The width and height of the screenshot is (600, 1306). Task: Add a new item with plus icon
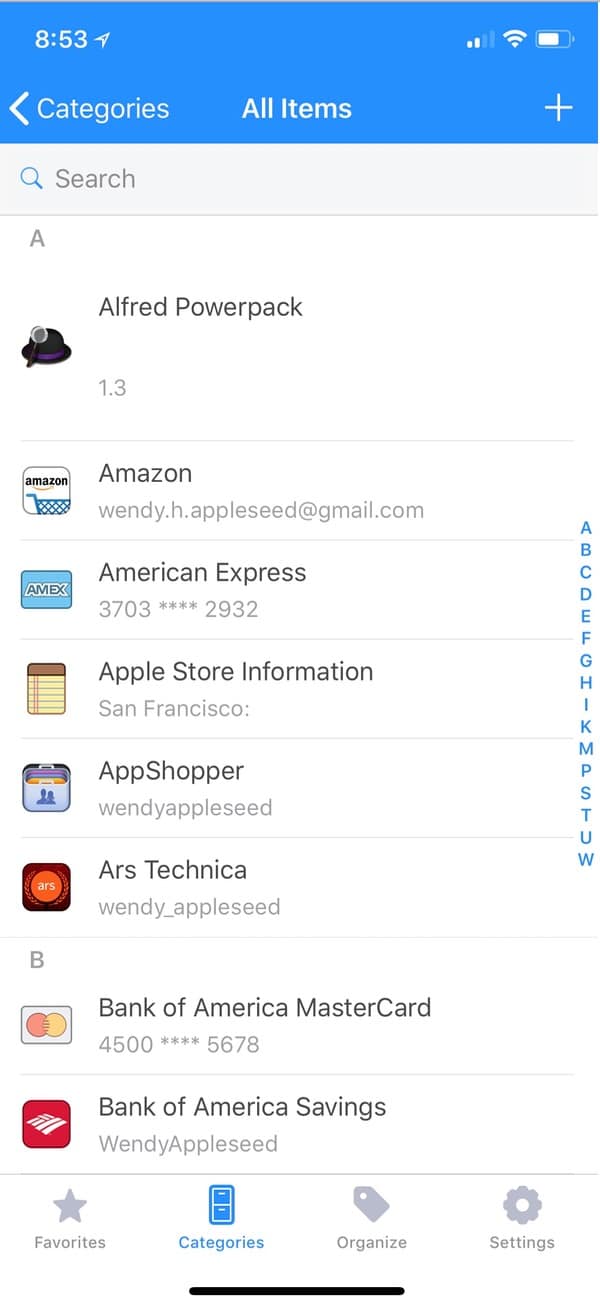pos(558,108)
